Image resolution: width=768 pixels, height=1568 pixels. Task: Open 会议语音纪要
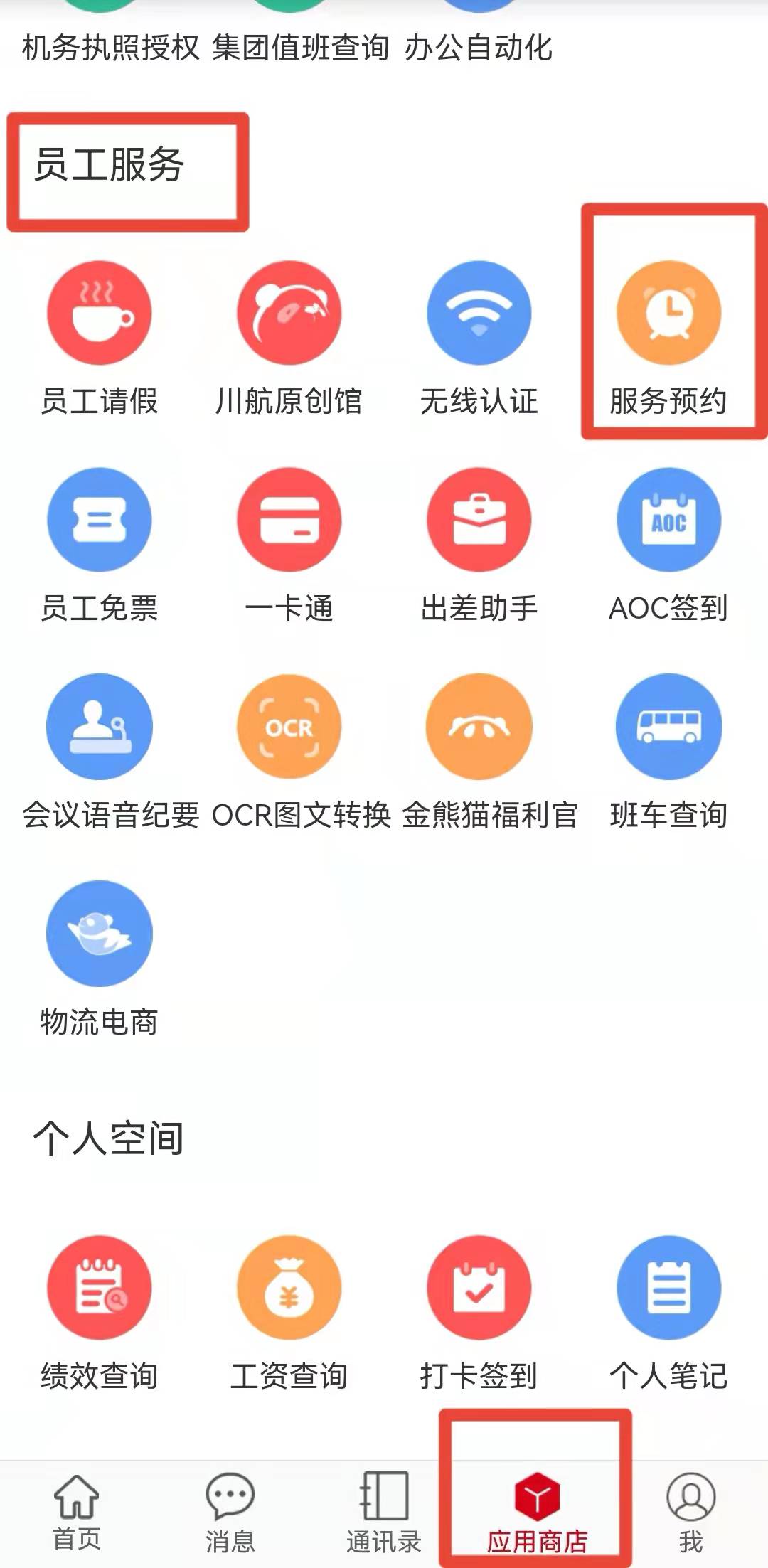(x=100, y=726)
